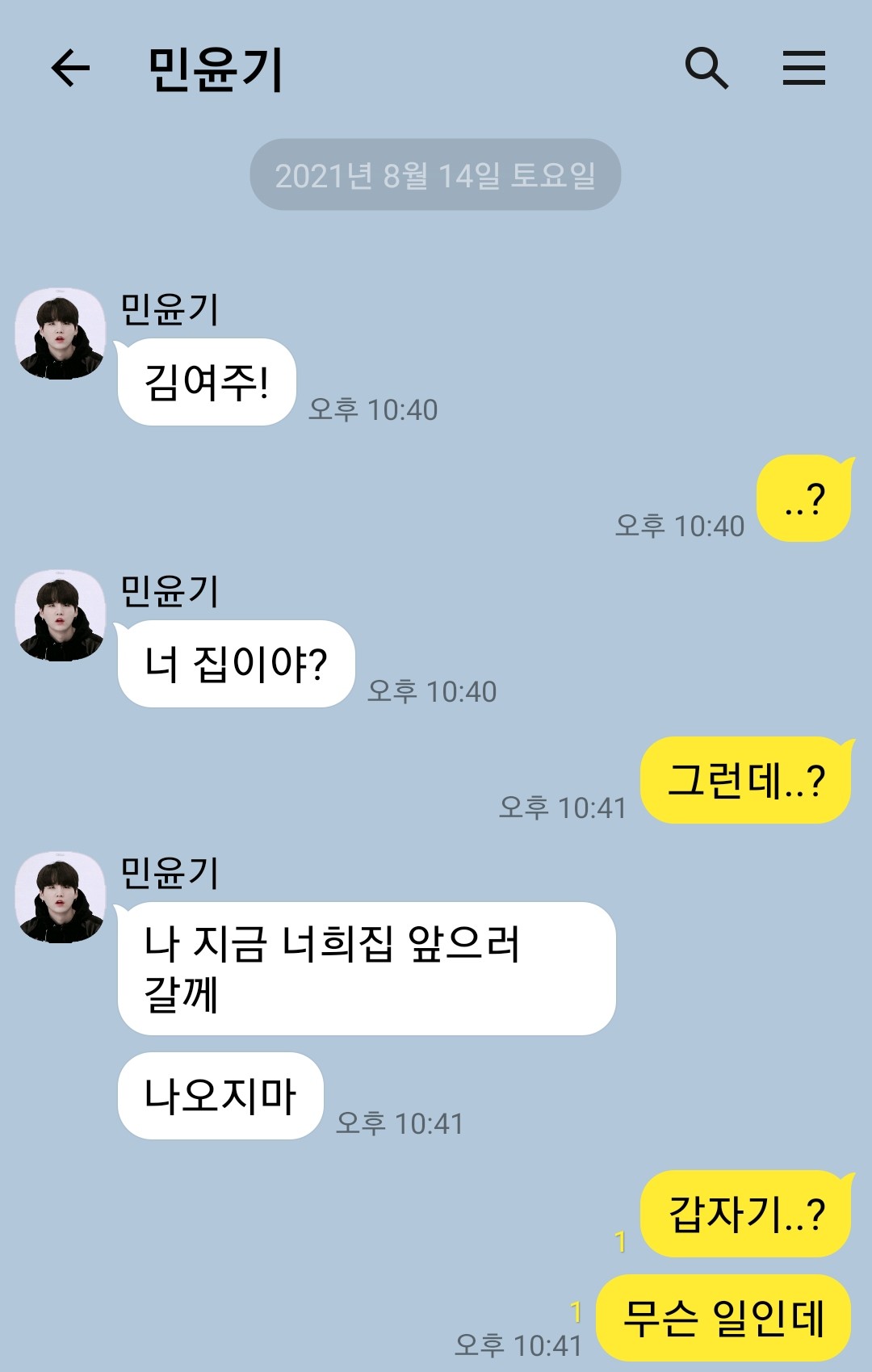872x1372 pixels.
Task: Search within this conversation
Action: coord(706,67)
